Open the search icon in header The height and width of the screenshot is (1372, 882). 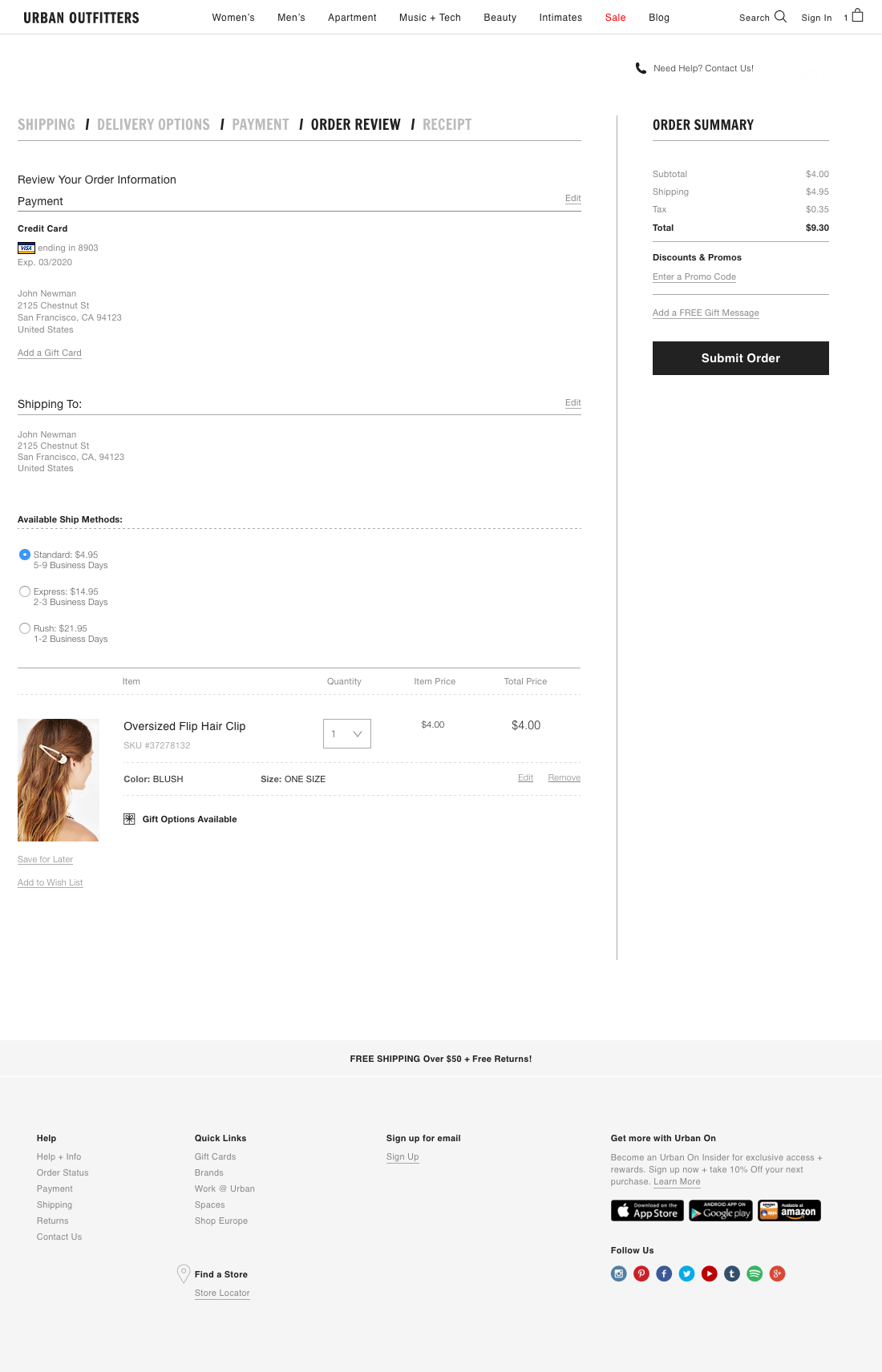click(780, 17)
